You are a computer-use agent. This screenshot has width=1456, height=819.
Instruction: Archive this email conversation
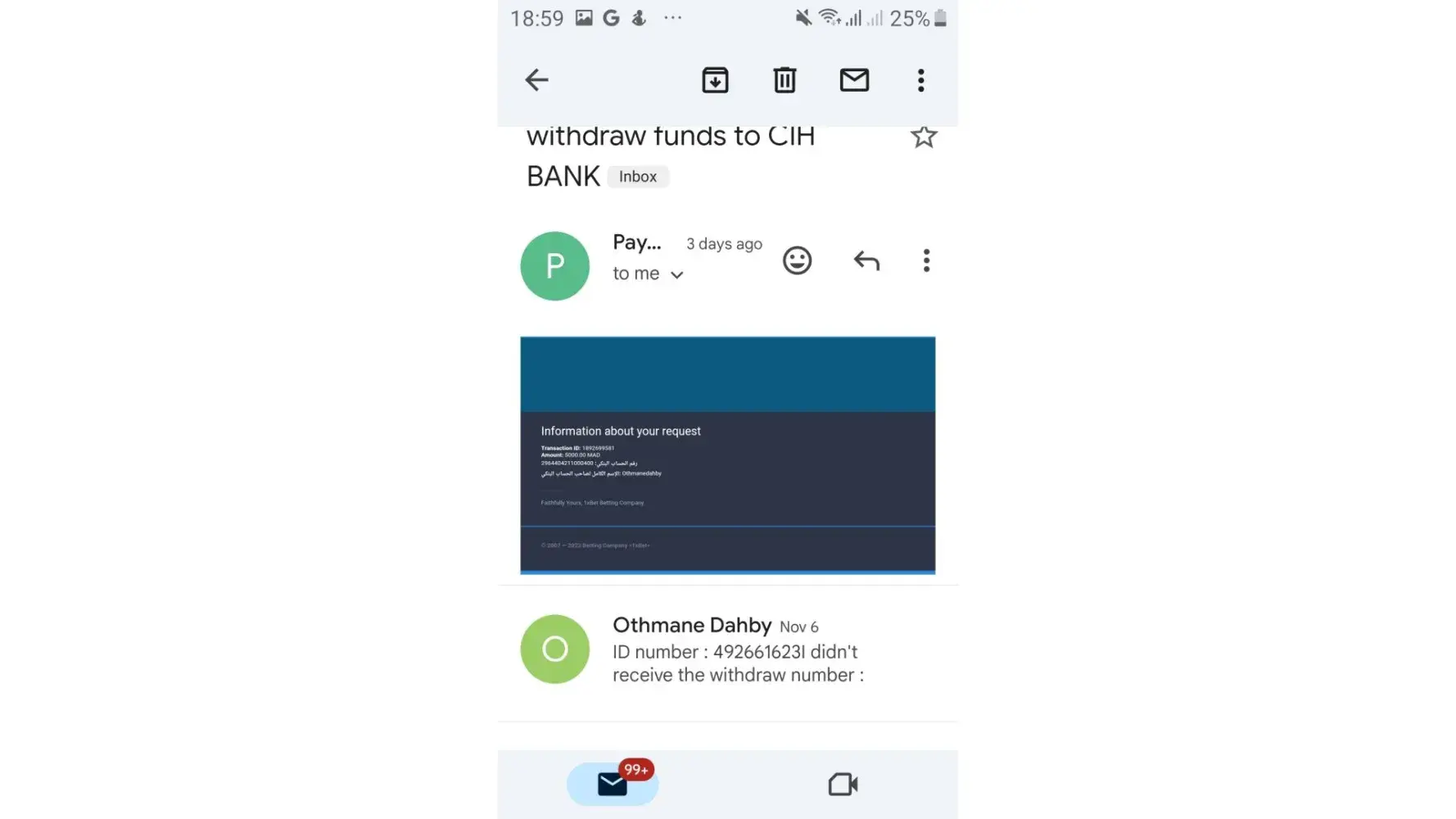click(x=715, y=79)
